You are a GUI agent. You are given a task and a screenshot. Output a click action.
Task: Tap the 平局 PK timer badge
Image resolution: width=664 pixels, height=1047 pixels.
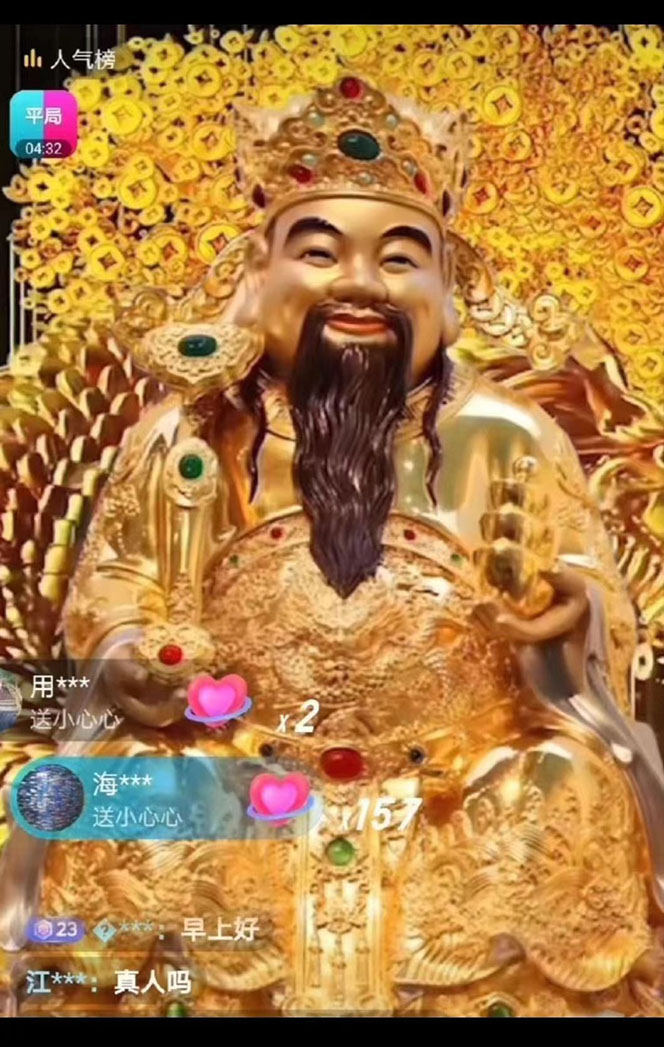(x=43, y=125)
